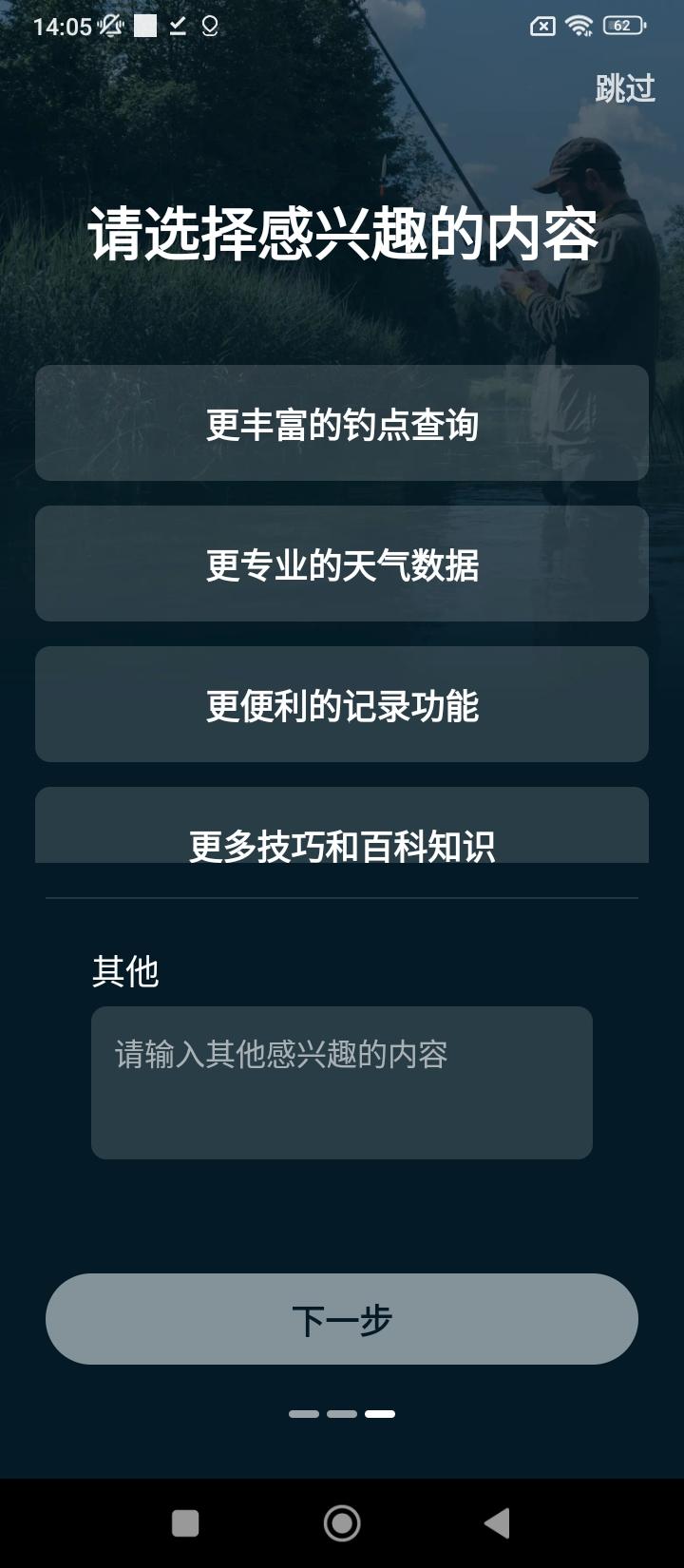This screenshot has width=684, height=1568.
Task: Tap the location indicator icon
Action: (211, 26)
